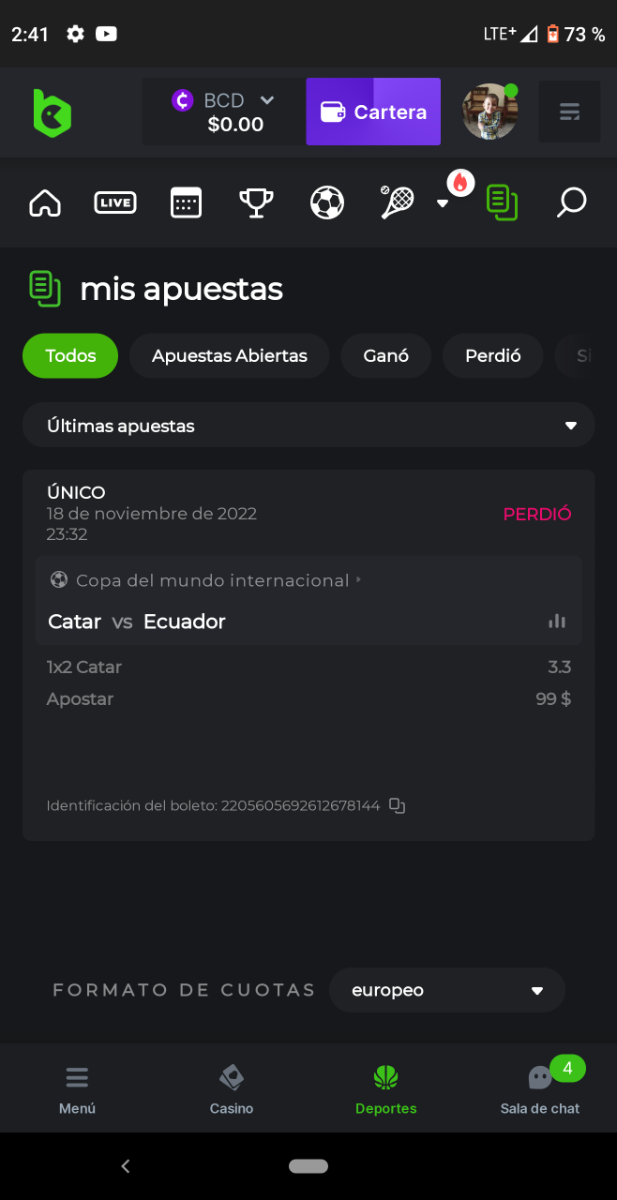This screenshot has width=617, height=1200.
Task: Open the Cartera wallet button
Action: click(x=373, y=112)
